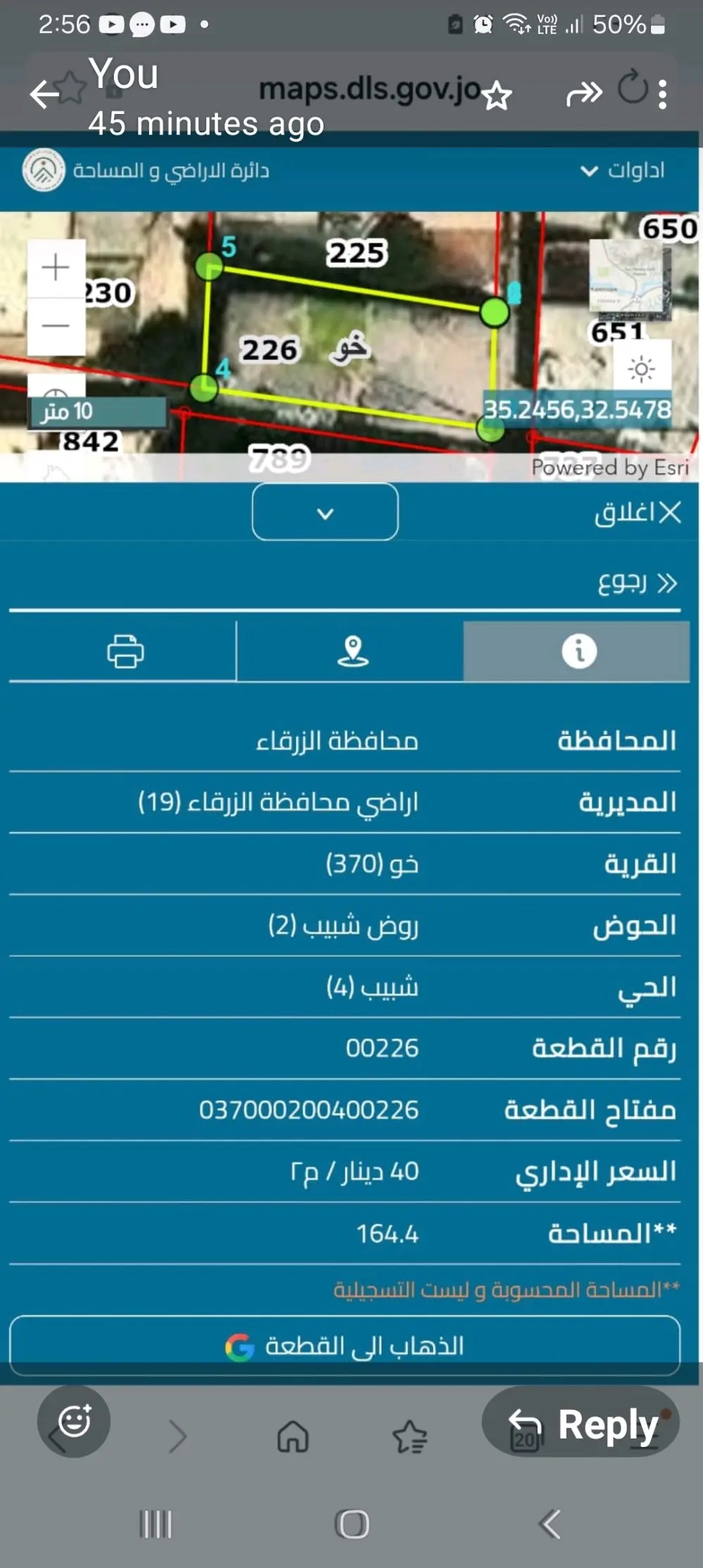Tap the emoji reaction icon
Viewport: 703px width, 1568px height.
click(x=74, y=1421)
